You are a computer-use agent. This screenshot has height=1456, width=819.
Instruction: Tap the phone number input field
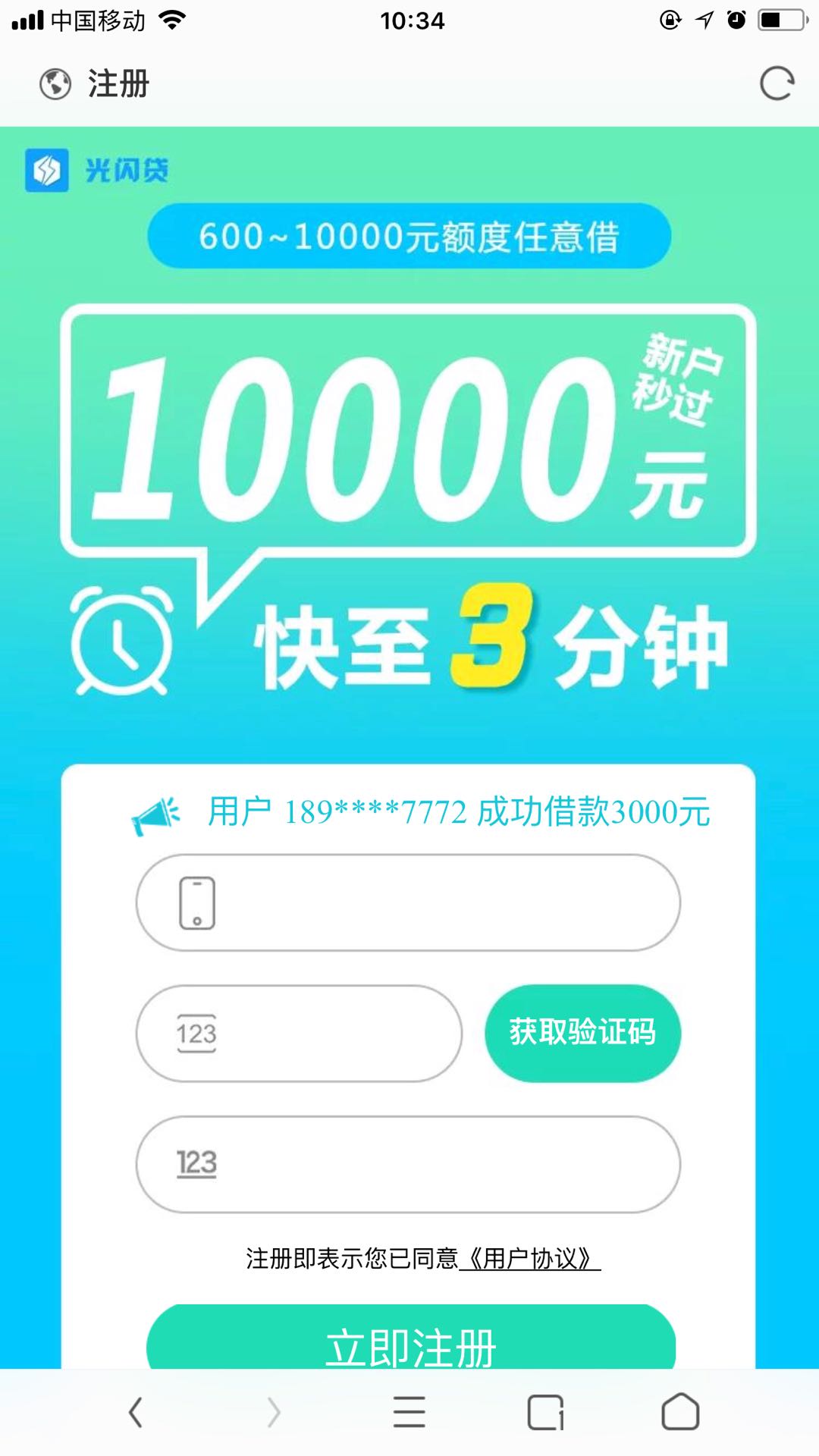408,902
